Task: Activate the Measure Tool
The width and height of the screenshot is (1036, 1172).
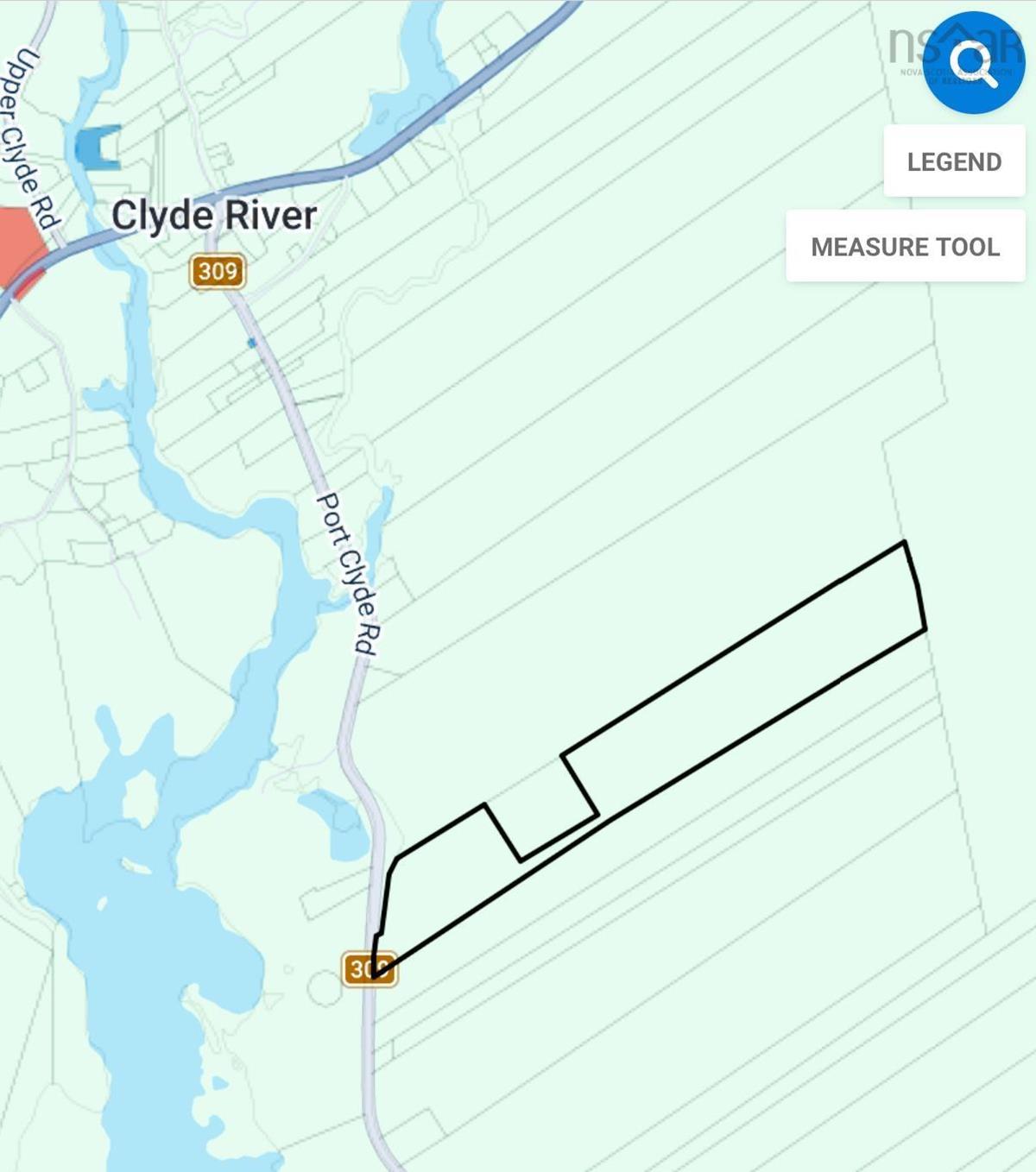Action: pos(905,247)
